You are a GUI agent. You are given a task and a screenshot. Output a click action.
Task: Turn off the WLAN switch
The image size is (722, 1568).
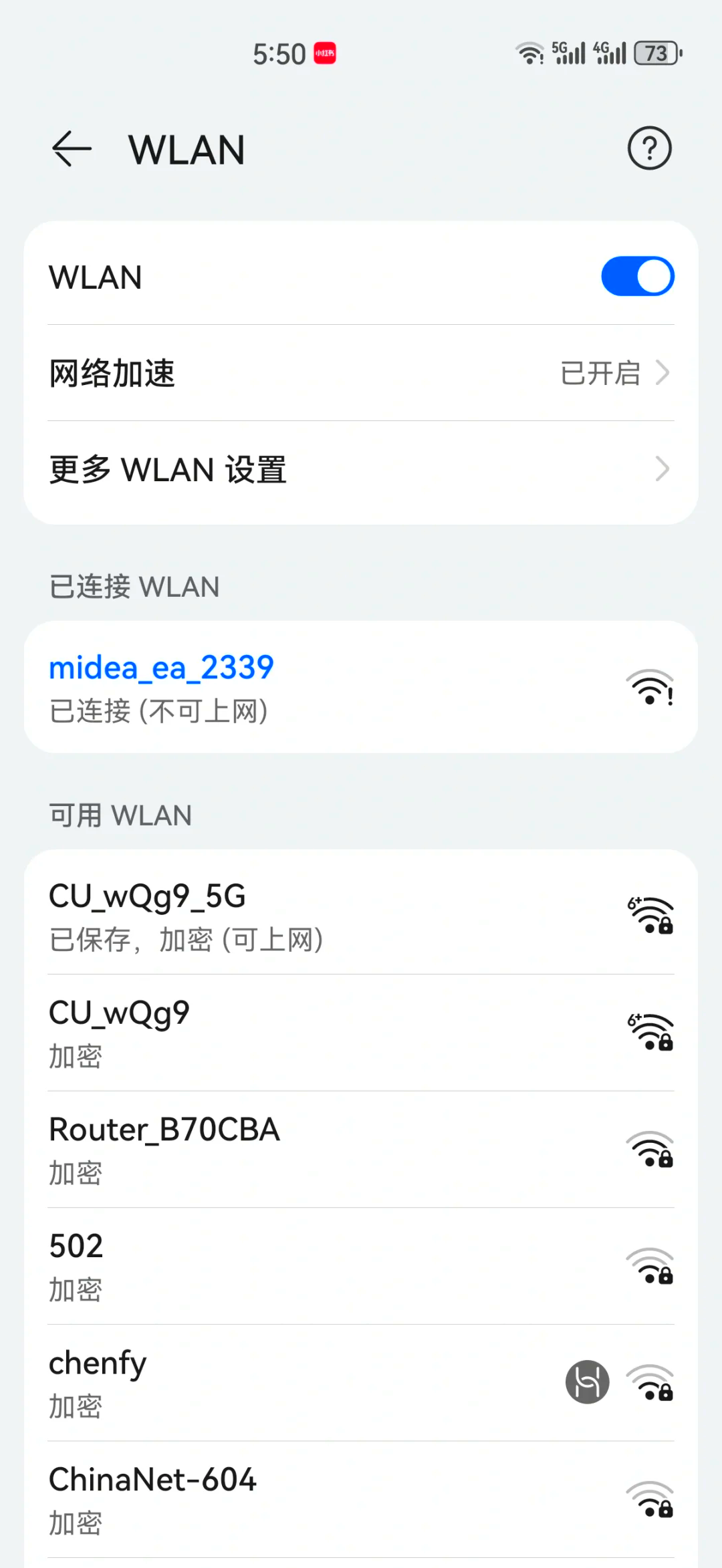point(637,276)
